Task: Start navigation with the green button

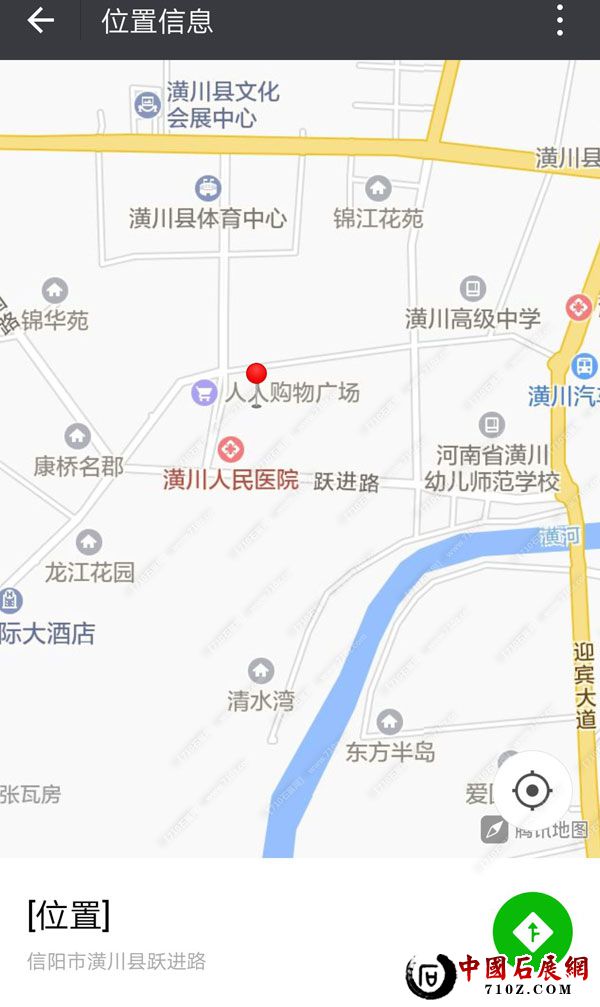Action: pyautogui.click(x=532, y=931)
